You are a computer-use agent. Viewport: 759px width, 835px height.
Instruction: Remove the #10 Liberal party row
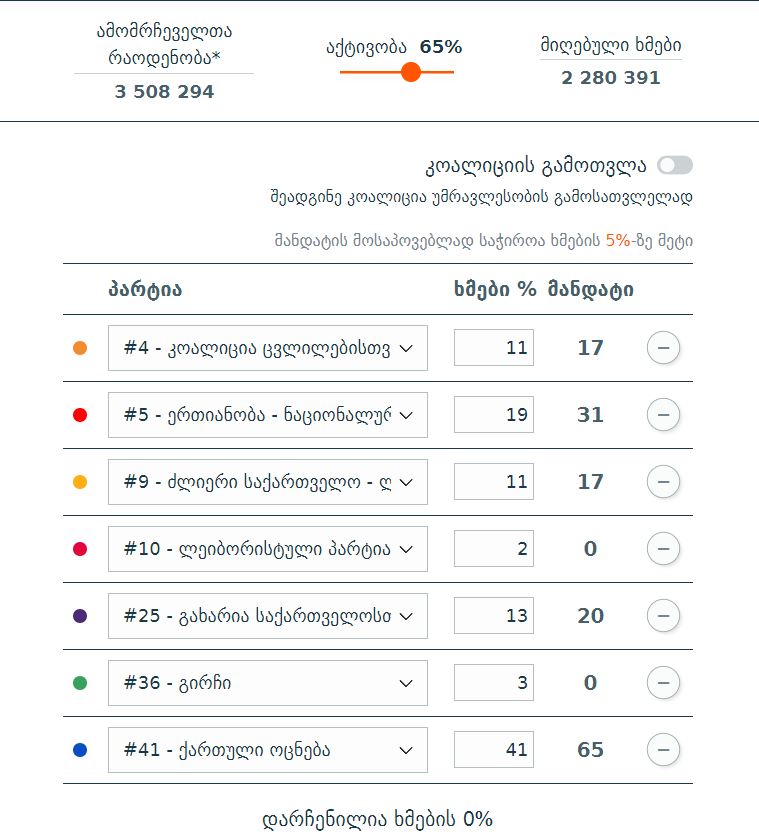coord(663,549)
